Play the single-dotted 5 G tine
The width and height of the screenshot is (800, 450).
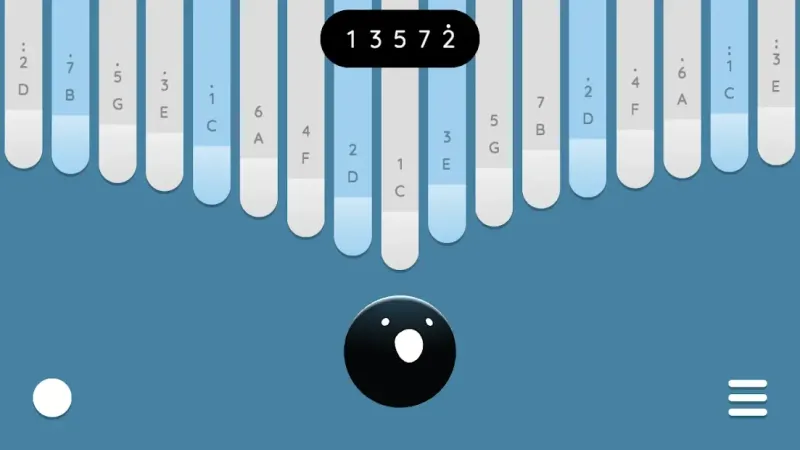(x=118, y=92)
